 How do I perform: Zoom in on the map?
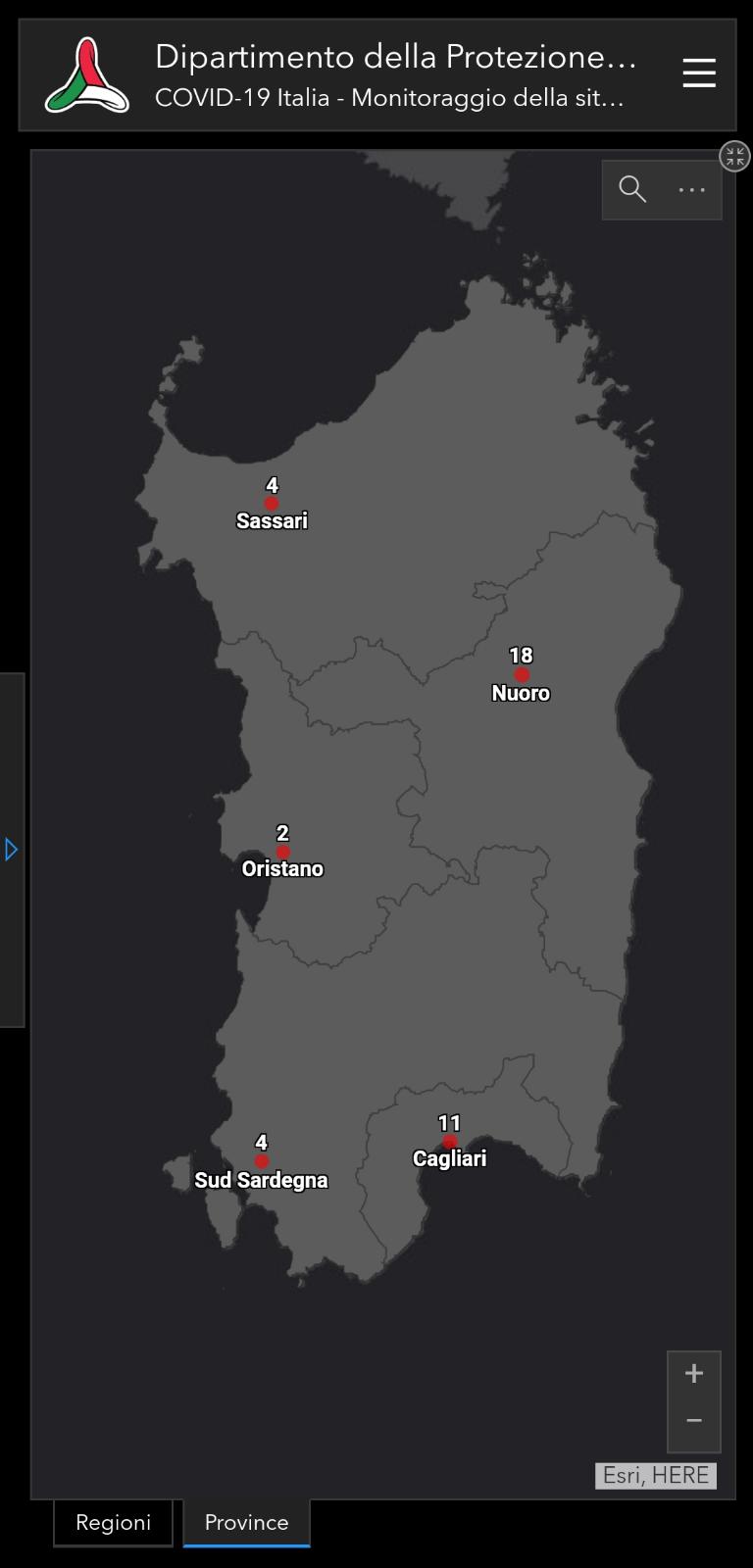coord(694,1374)
